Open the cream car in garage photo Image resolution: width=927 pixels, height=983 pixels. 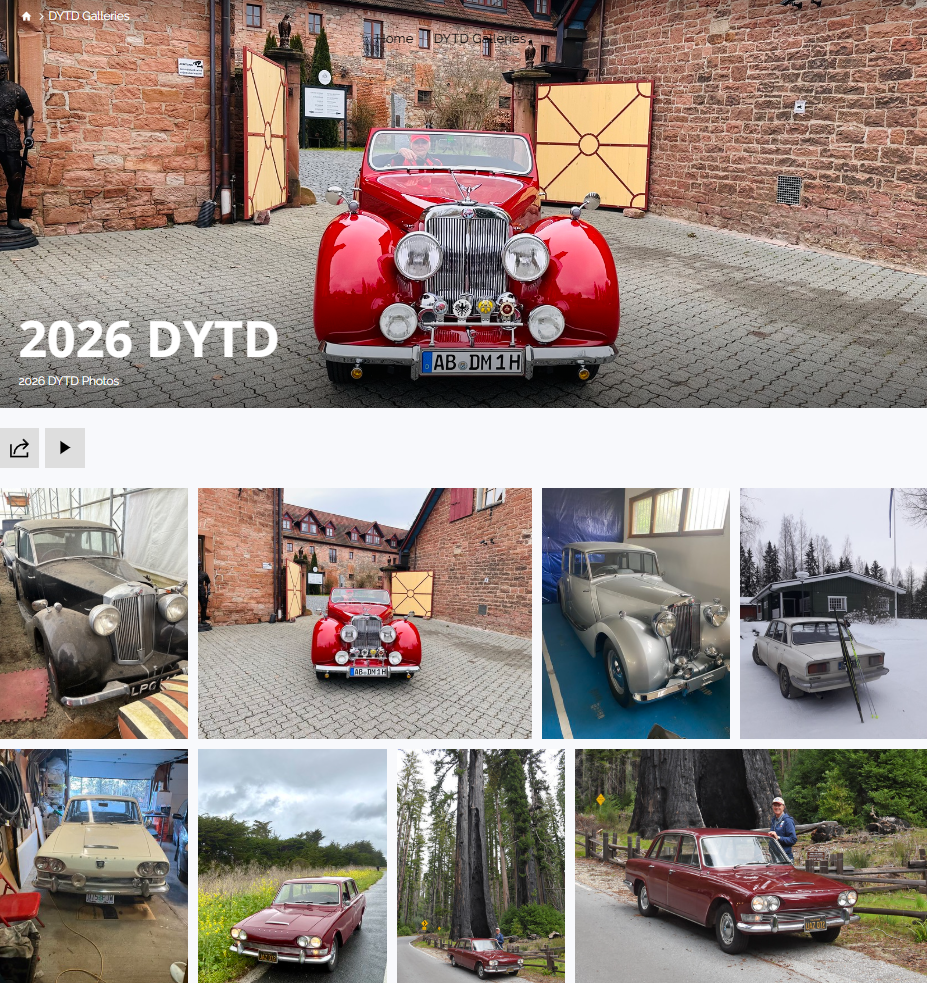pyautogui.click(x=94, y=865)
